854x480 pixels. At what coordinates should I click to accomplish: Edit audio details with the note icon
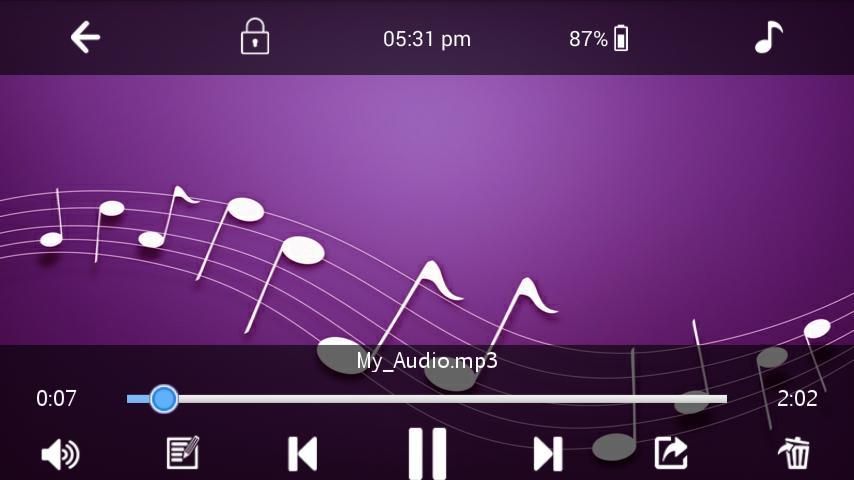pyautogui.click(x=182, y=453)
